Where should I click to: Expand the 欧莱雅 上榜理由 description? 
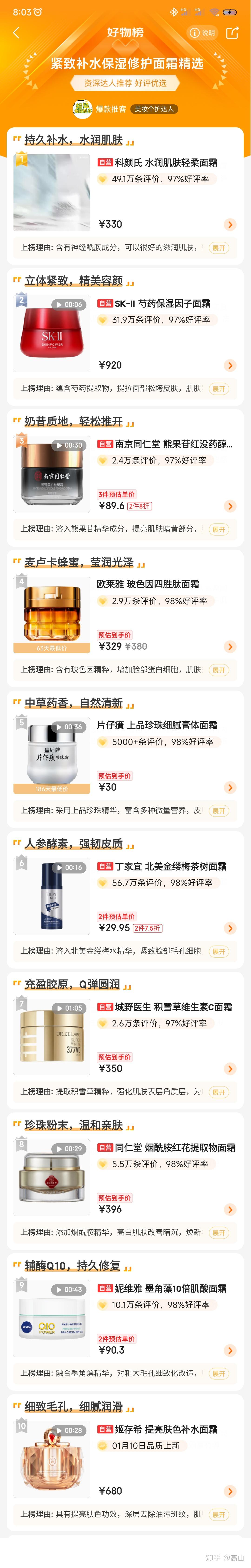coord(219,670)
